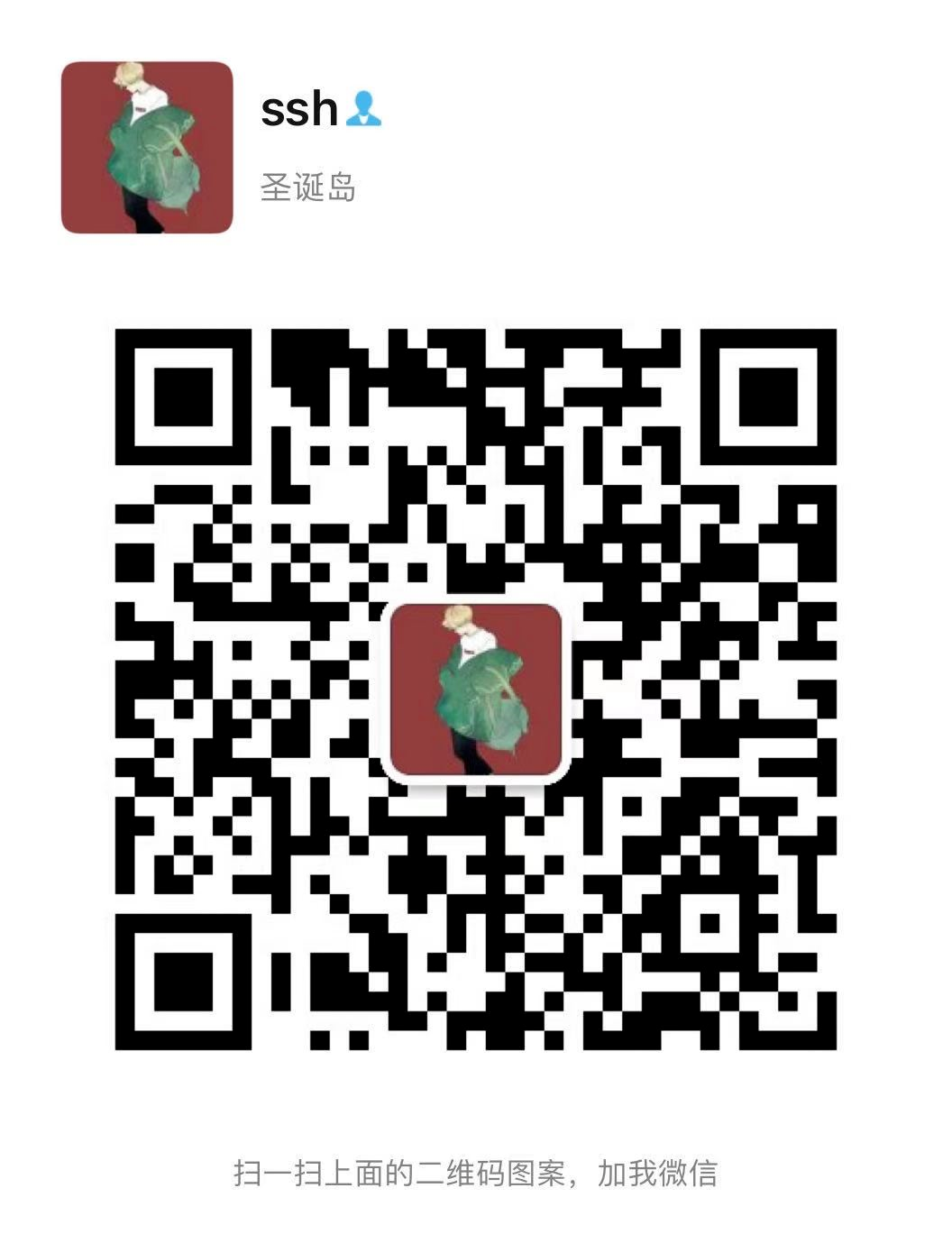This screenshot has height=1252, width=952.
Task: Click the top-right corner square of the QR code
Action: pyautogui.click(x=771, y=398)
